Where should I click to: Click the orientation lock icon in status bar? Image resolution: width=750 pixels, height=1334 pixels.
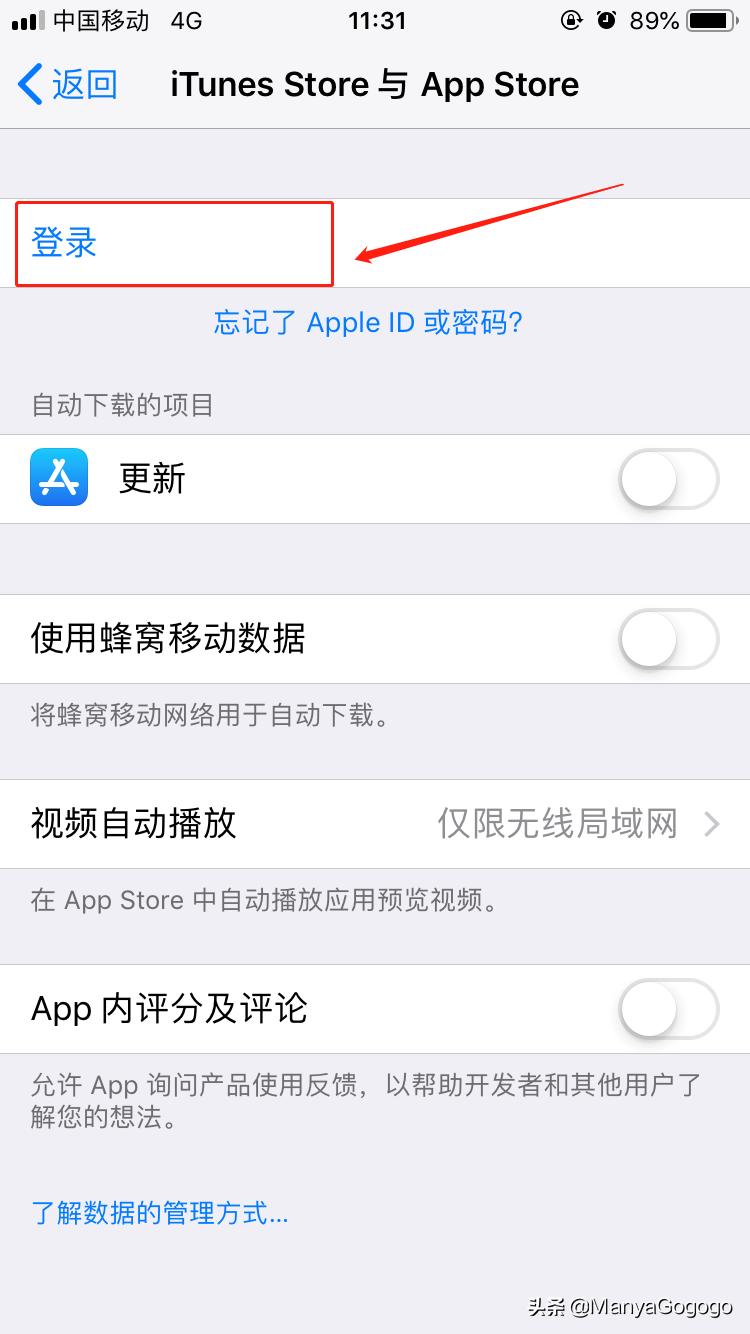tap(570, 21)
